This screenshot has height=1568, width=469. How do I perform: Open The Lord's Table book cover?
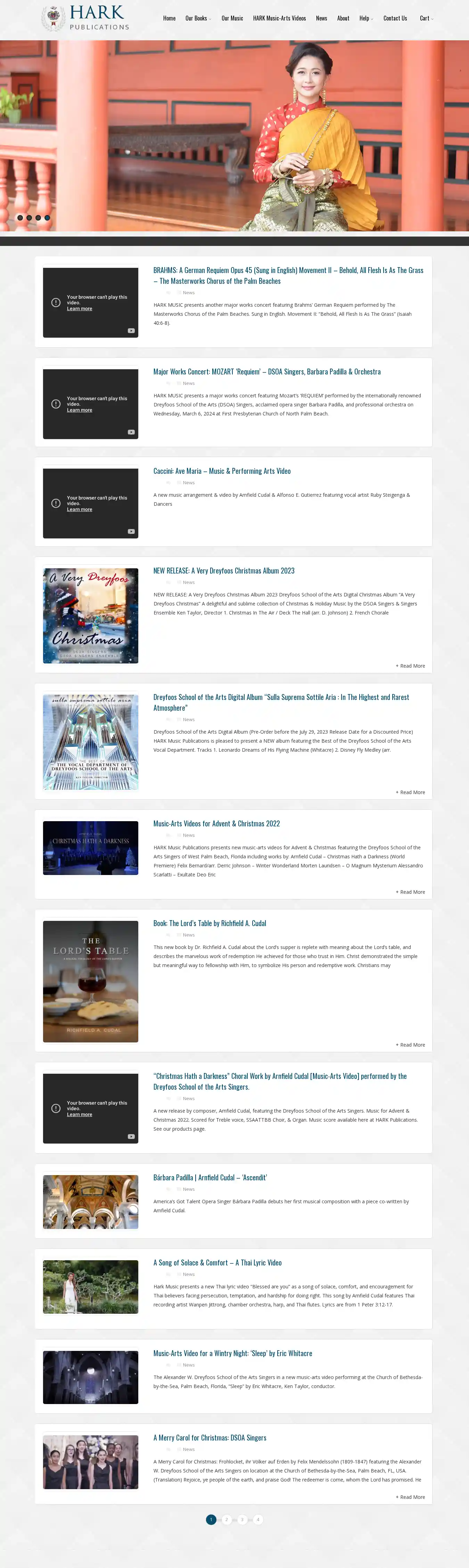pyautogui.click(x=90, y=981)
